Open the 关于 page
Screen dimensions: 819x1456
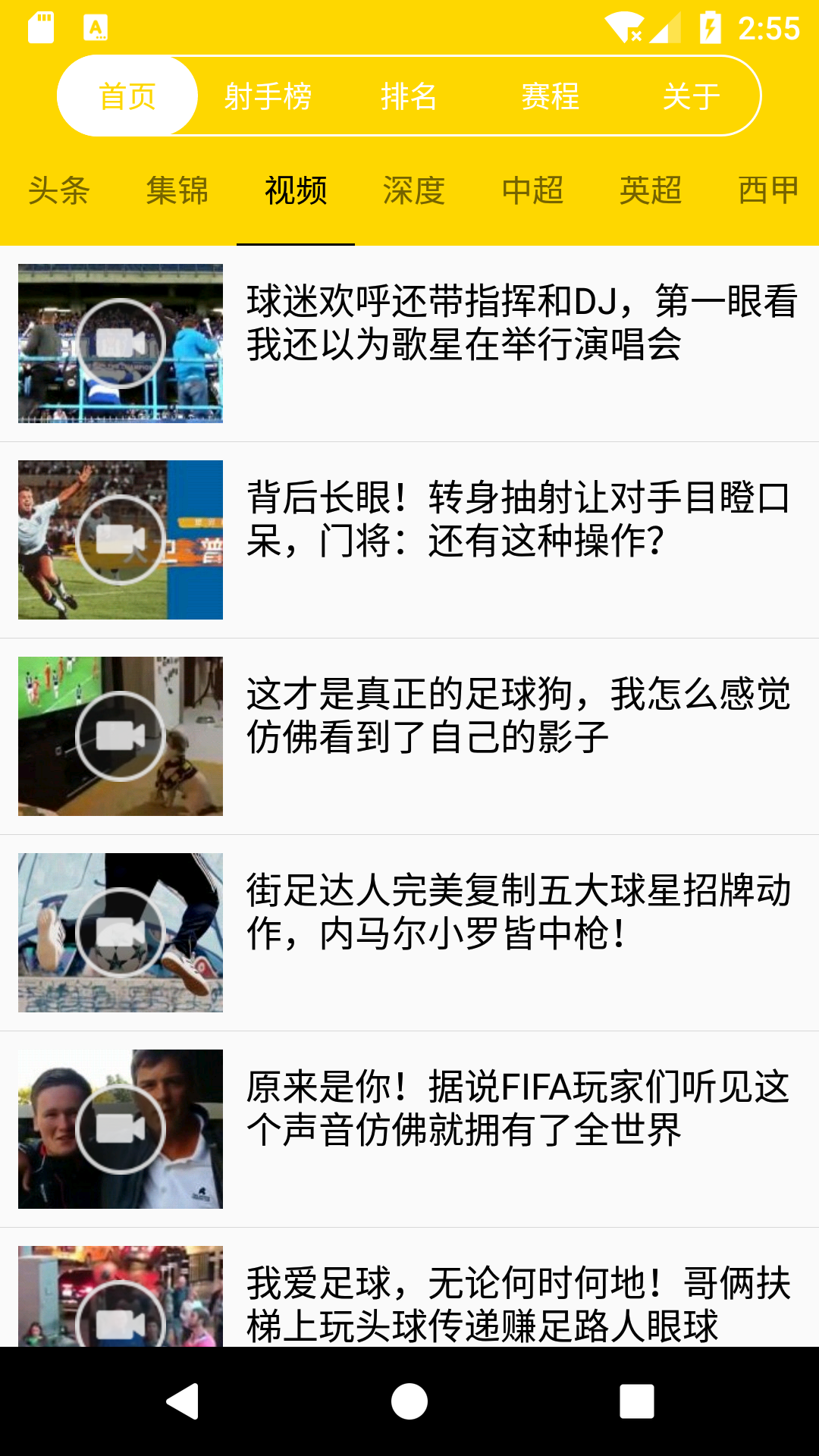click(x=692, y=96)
